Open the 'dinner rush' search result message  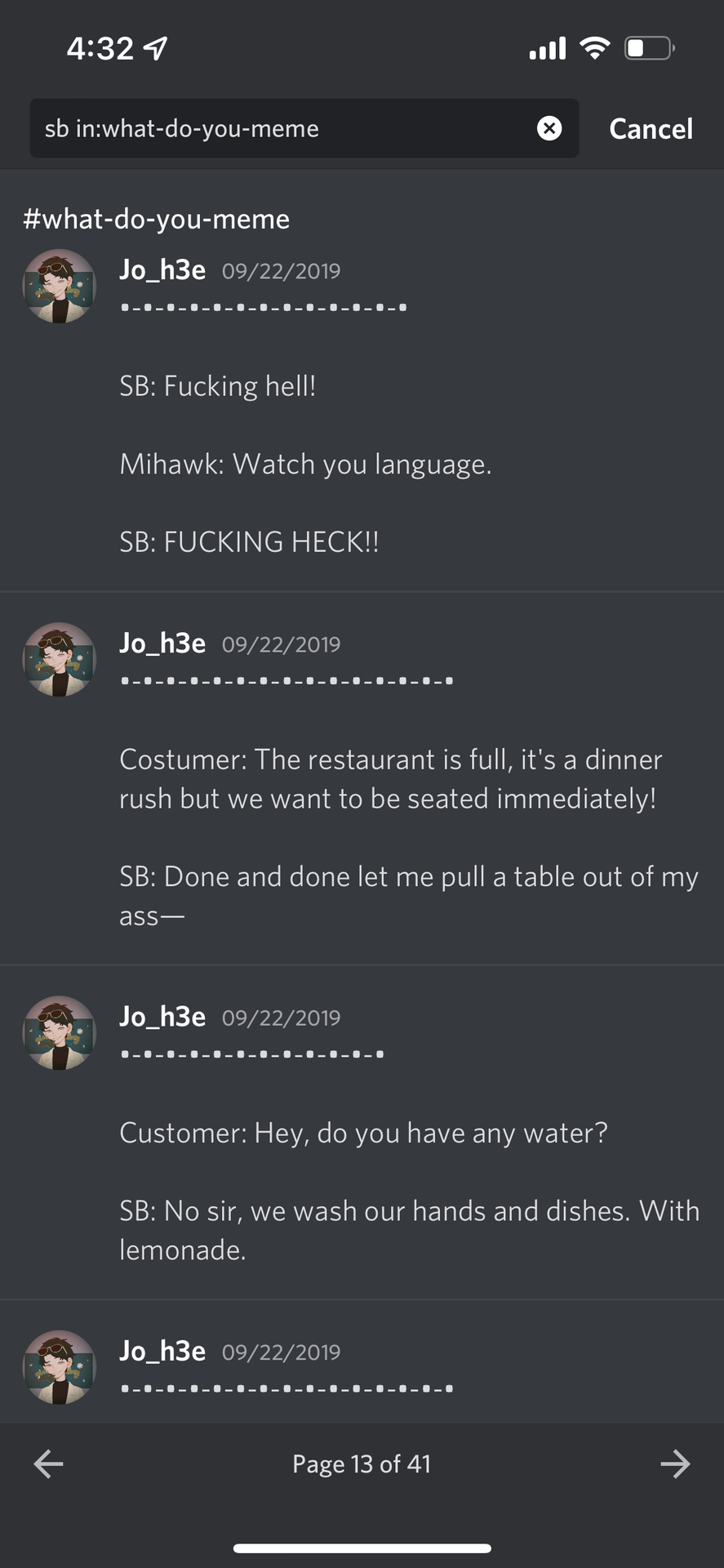390,779
